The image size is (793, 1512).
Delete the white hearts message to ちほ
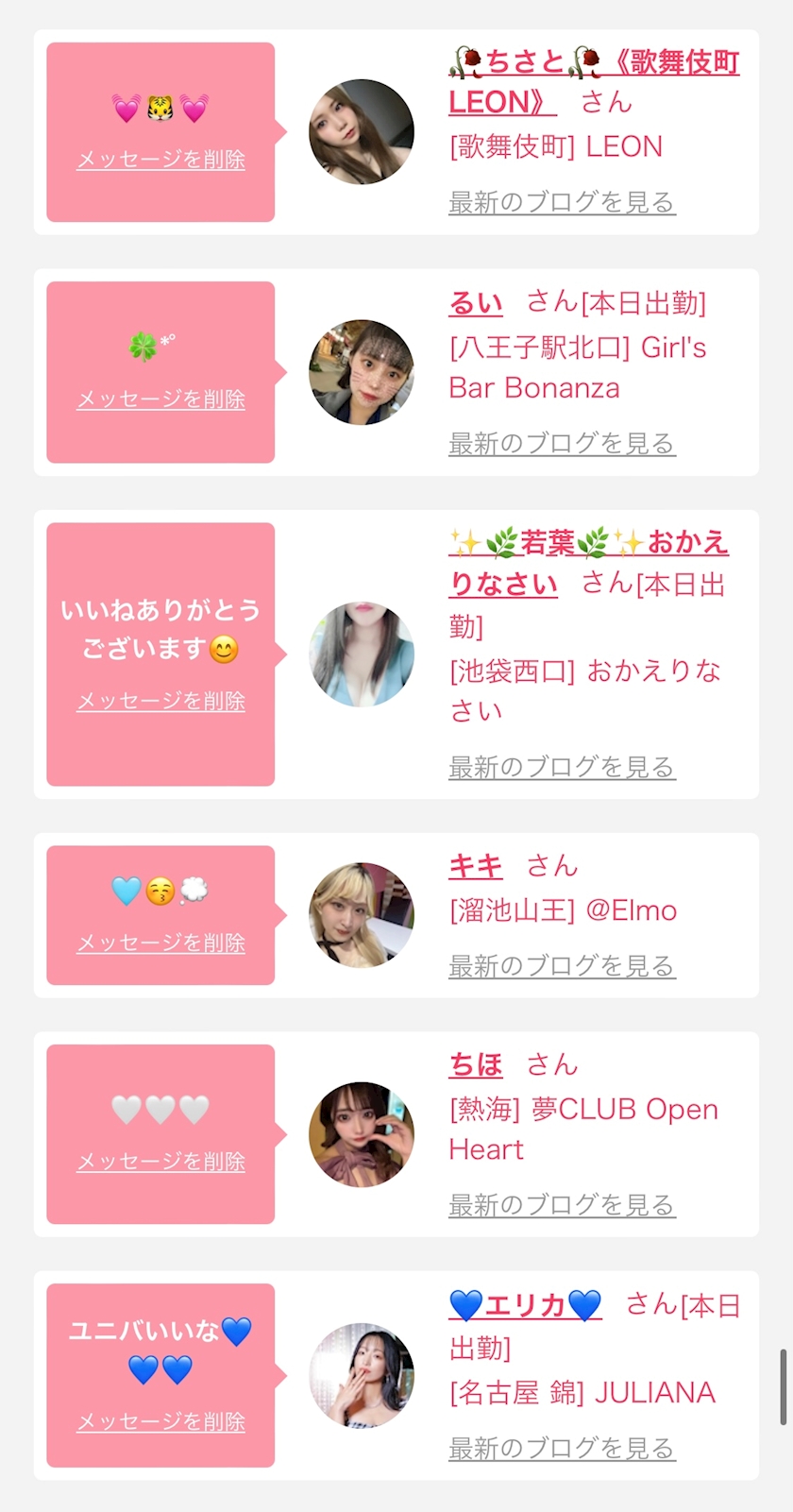click(x=160, y=1162)
